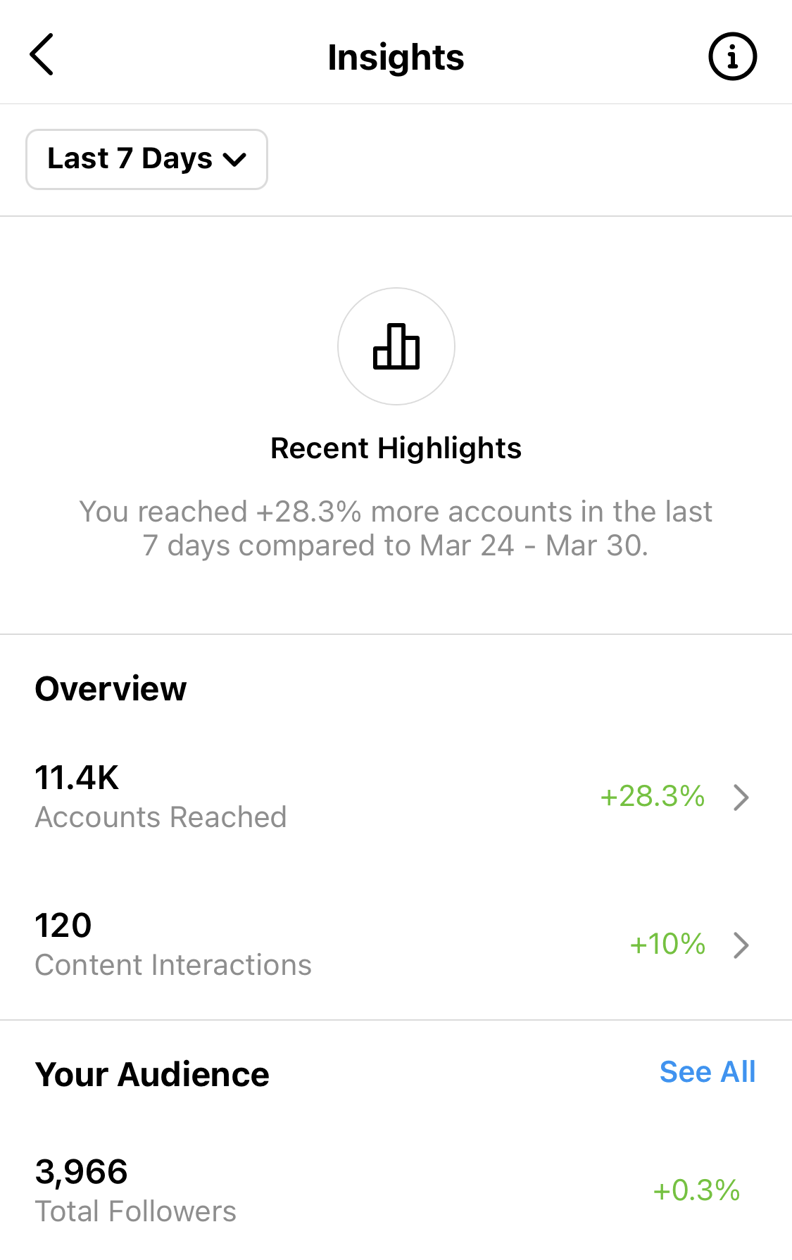Click the Recent Highlights summary text
792x1260 pixels.
(x=396, y=528)
